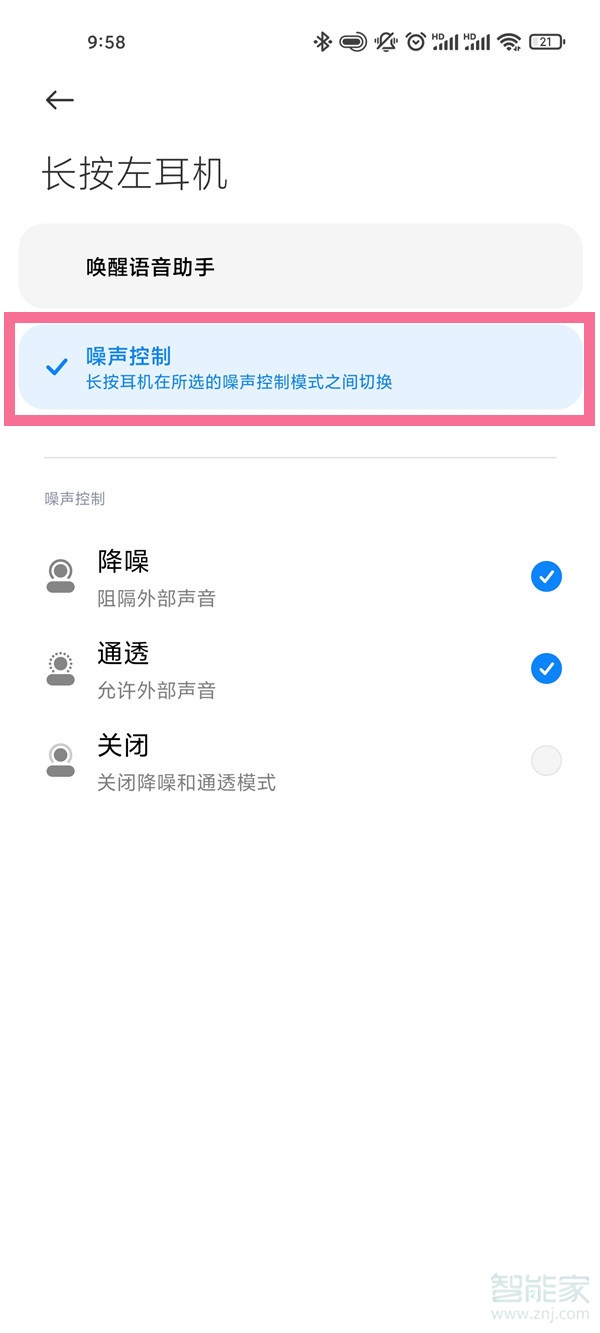The height and width of the screenshot is (1333, 600).
Task: Uncheck the 通透 mode checkbox
Action: coord(546,668)
